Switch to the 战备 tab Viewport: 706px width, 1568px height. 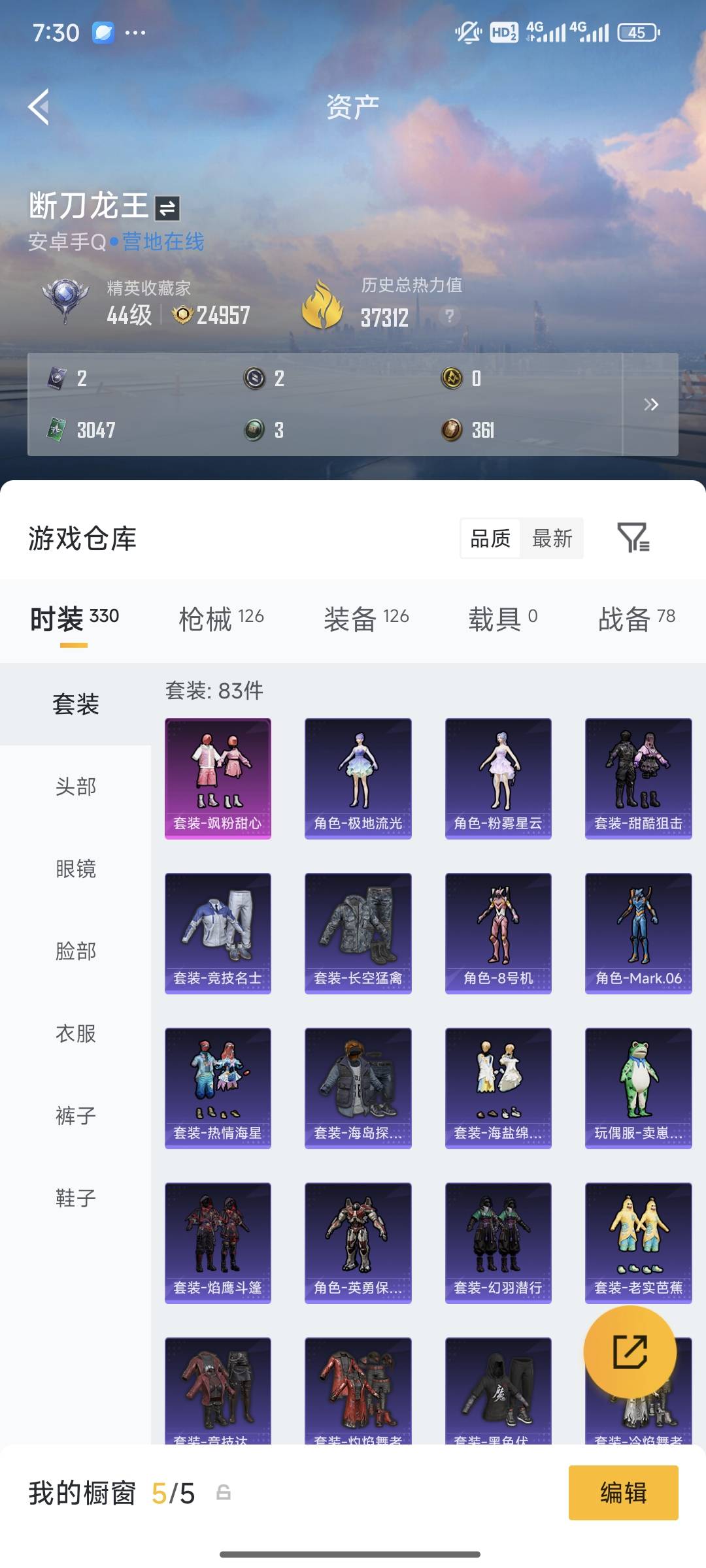pyautogui.click(x=624, y=618)
